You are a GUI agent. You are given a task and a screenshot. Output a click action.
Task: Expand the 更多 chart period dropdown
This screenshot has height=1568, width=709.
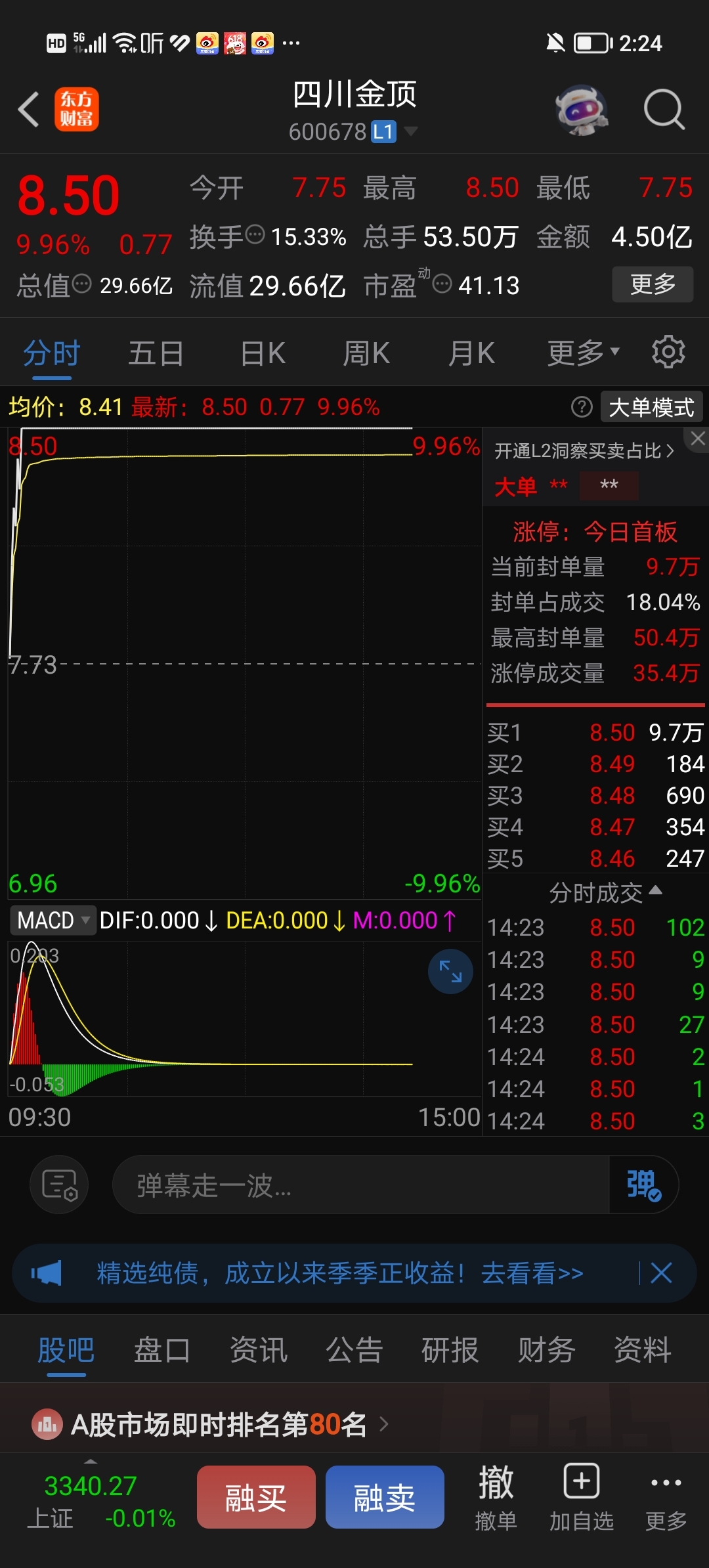tap(583, 353)
